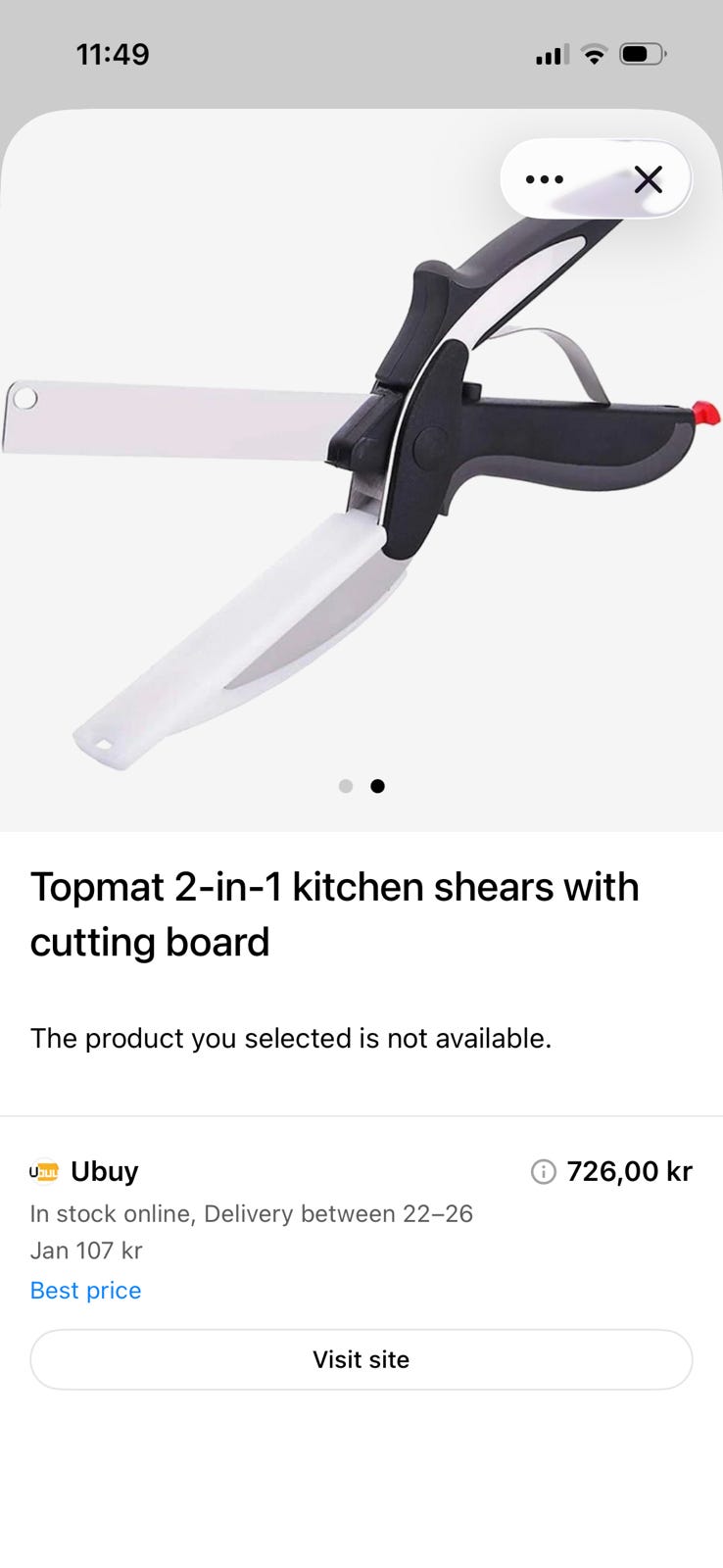Image resolution: width=723 pixels, height=1568 pixels.
Task: Open price info icon next to 726,00 kr
Action: pyautogui.click(x=543, y=1172)
